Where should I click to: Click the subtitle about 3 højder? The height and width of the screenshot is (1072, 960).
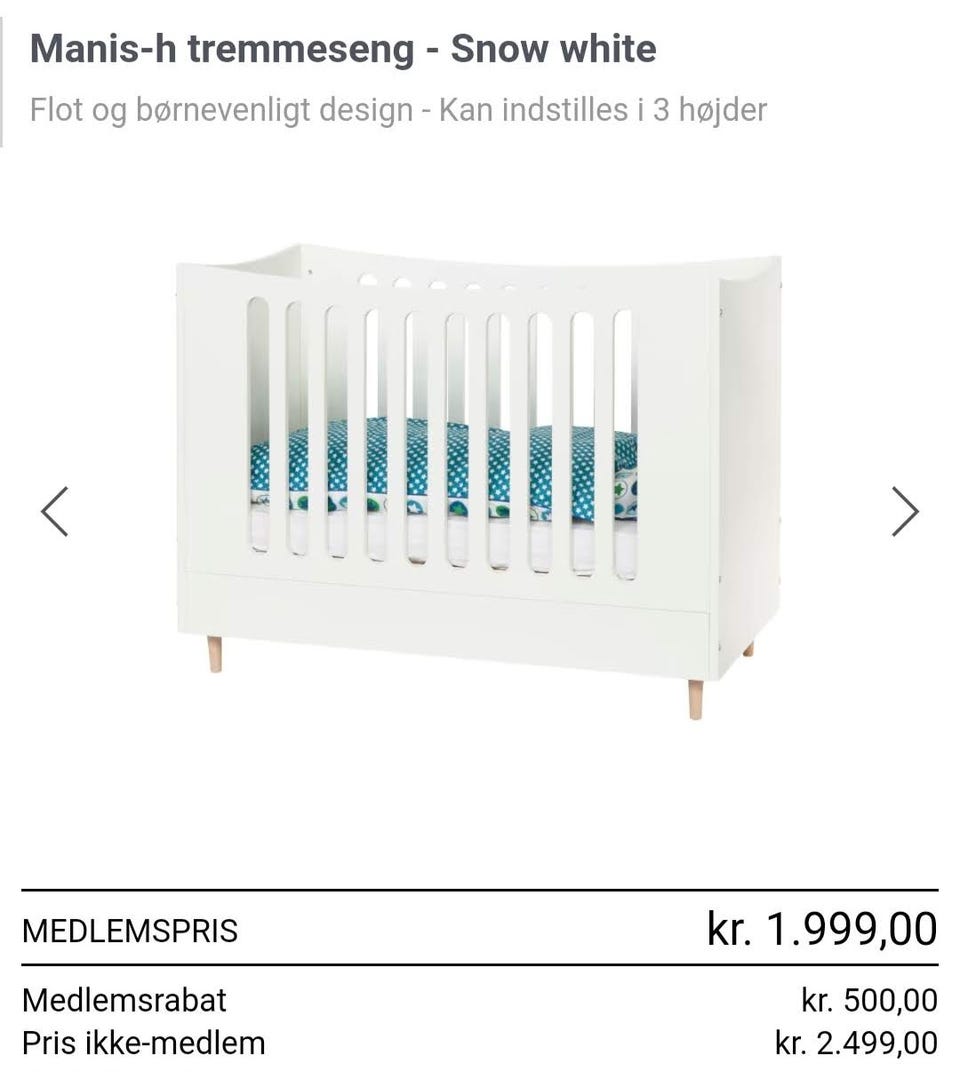pos(398,111)
